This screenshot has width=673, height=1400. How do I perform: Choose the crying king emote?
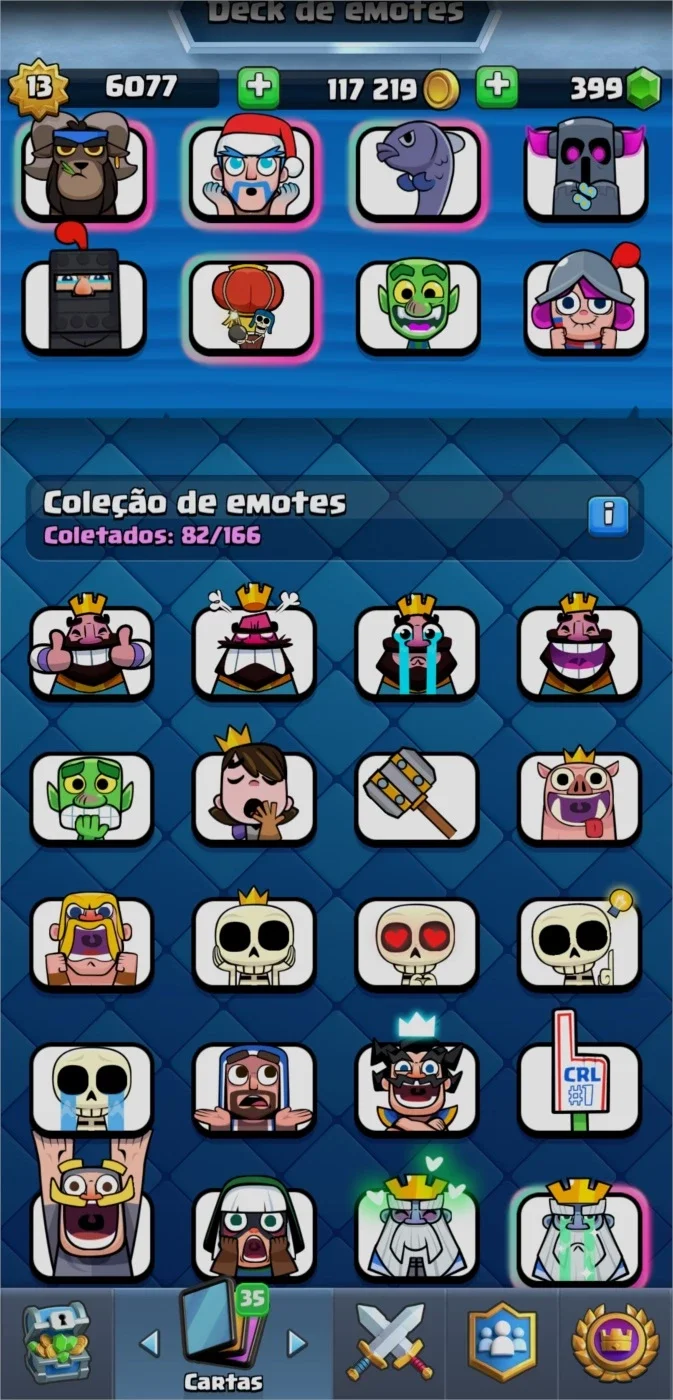[x=417, y=646]
